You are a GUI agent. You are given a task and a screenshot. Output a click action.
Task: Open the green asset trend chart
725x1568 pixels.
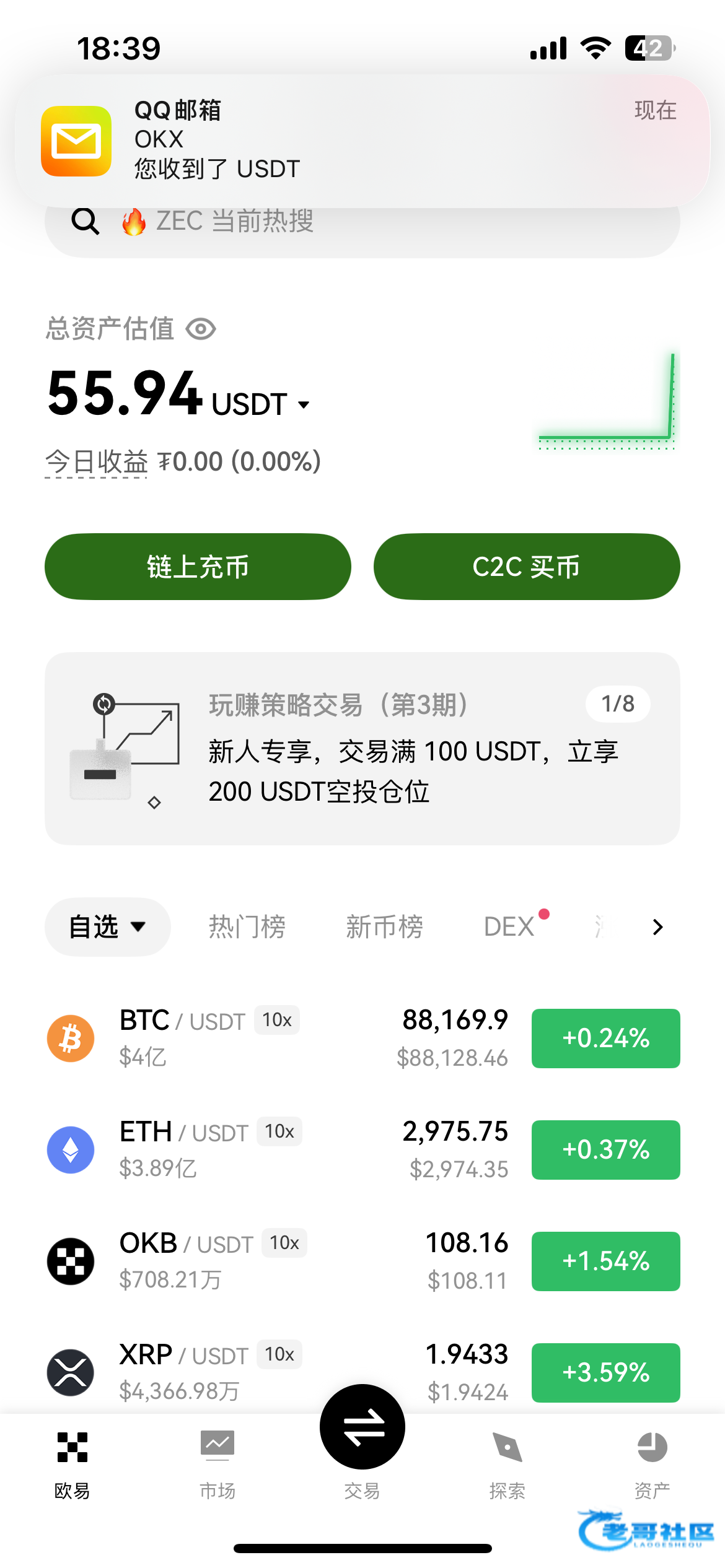point(606,401)
